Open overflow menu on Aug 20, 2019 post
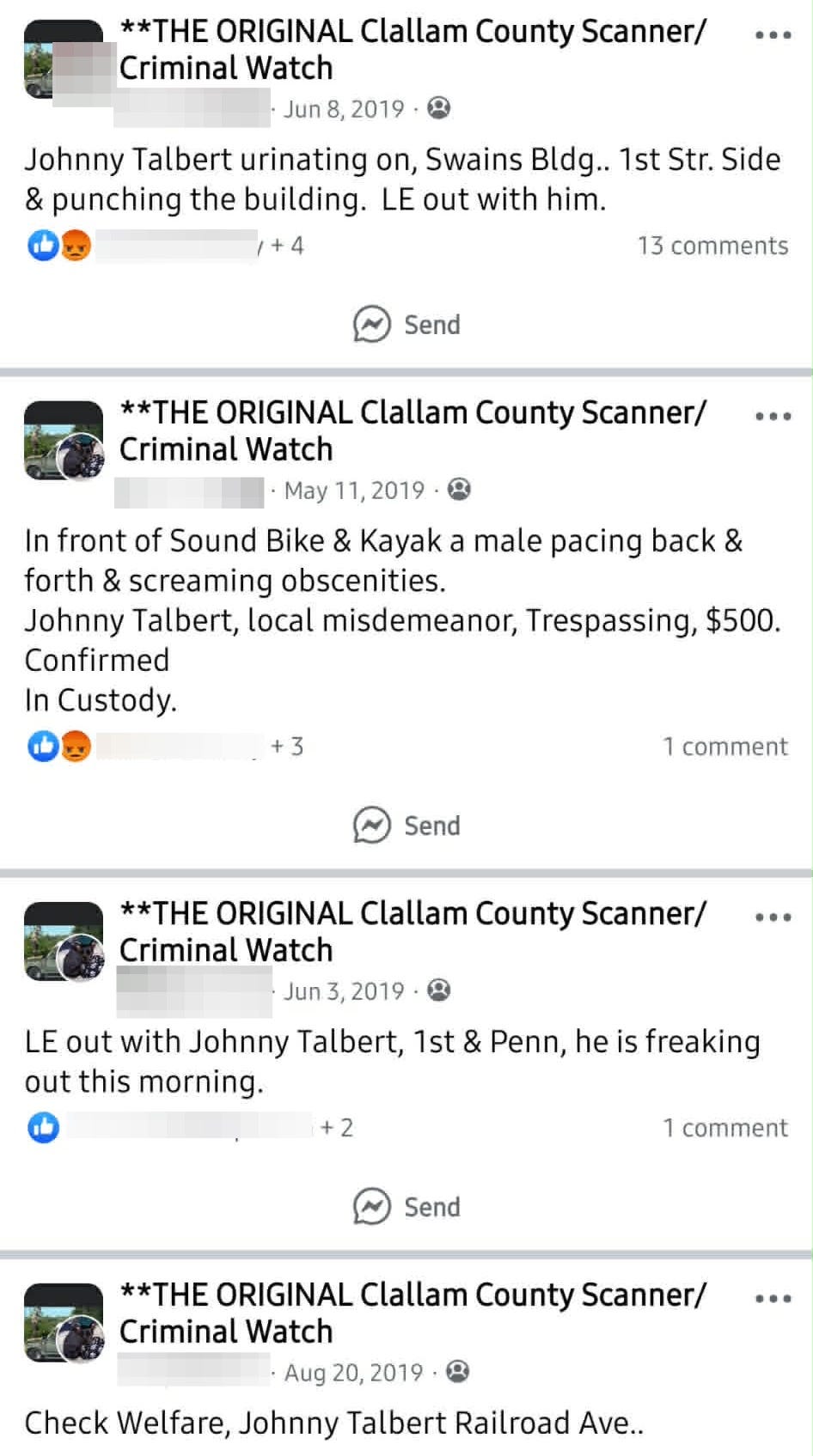The image size is (813, 1456). (773, 1299)
